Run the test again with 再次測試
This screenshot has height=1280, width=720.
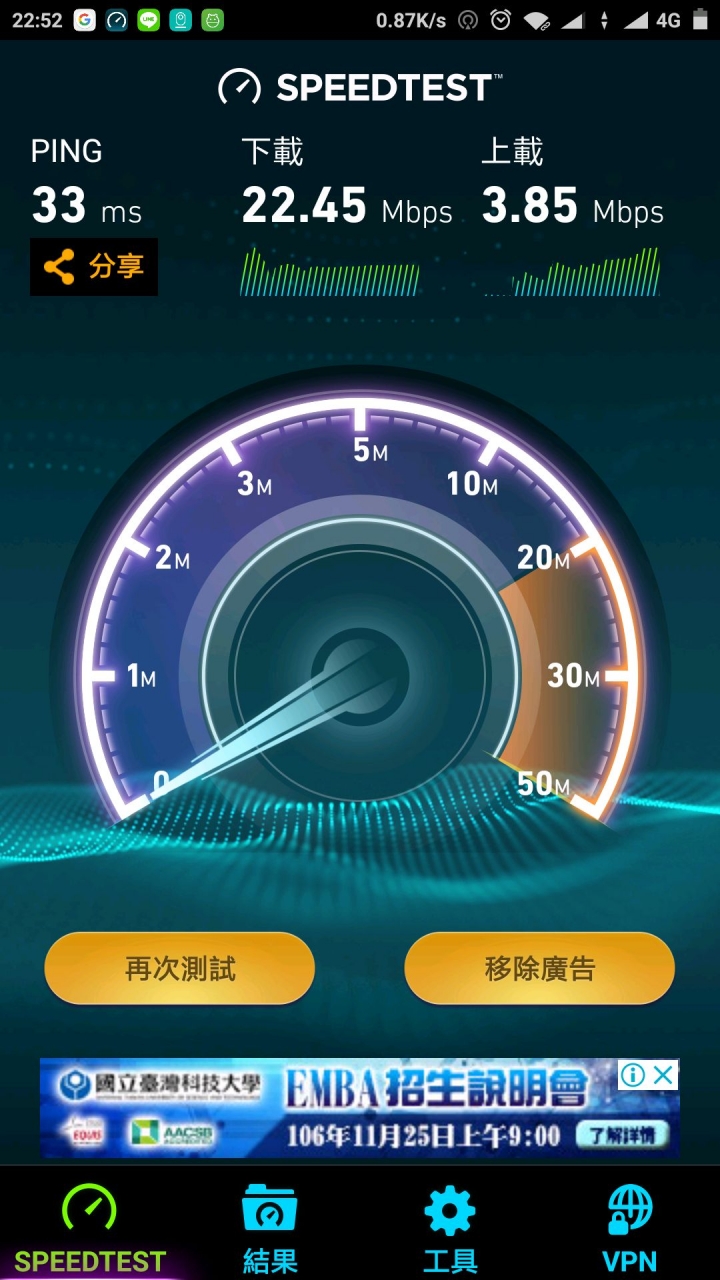(x=180, y=968)
